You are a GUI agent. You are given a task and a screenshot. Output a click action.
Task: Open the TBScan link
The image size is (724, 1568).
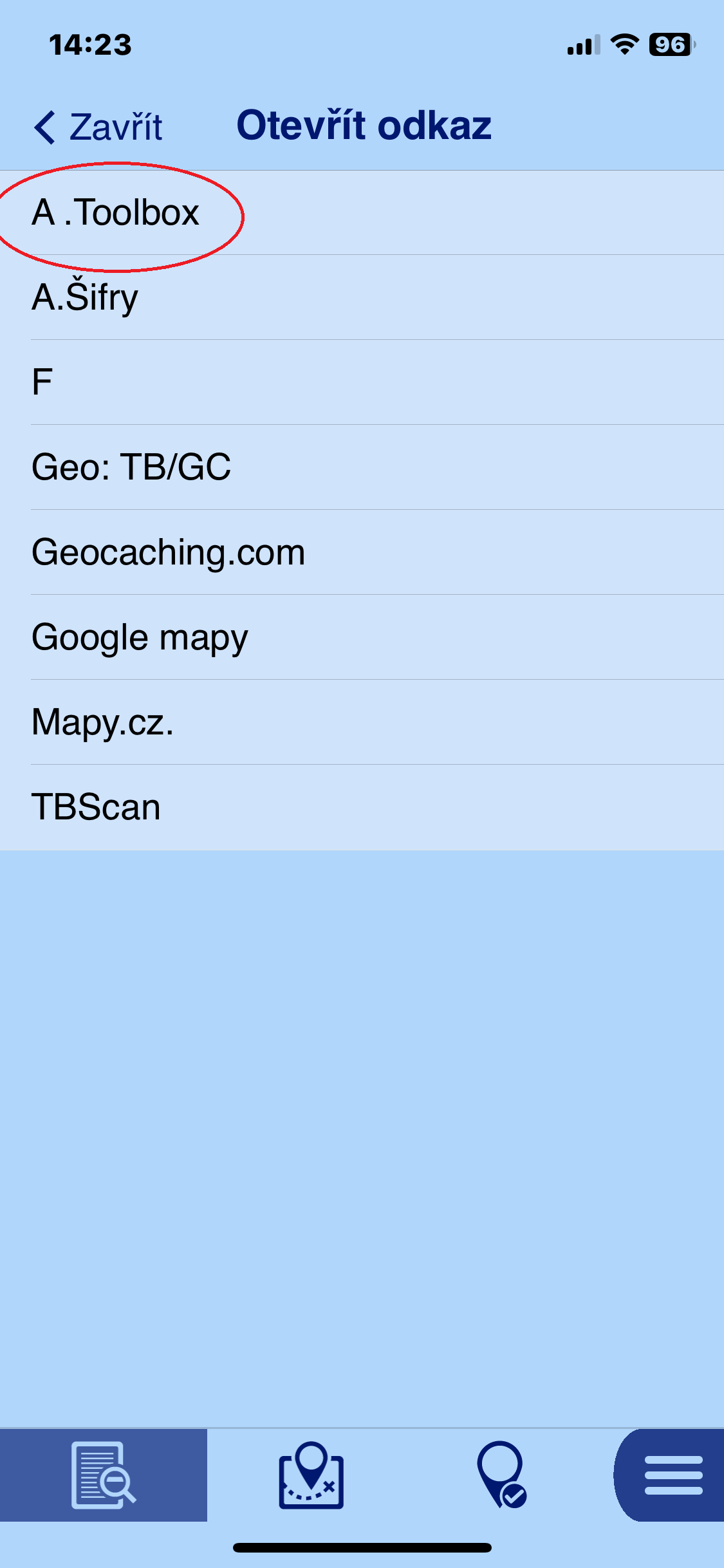(362, 807)
